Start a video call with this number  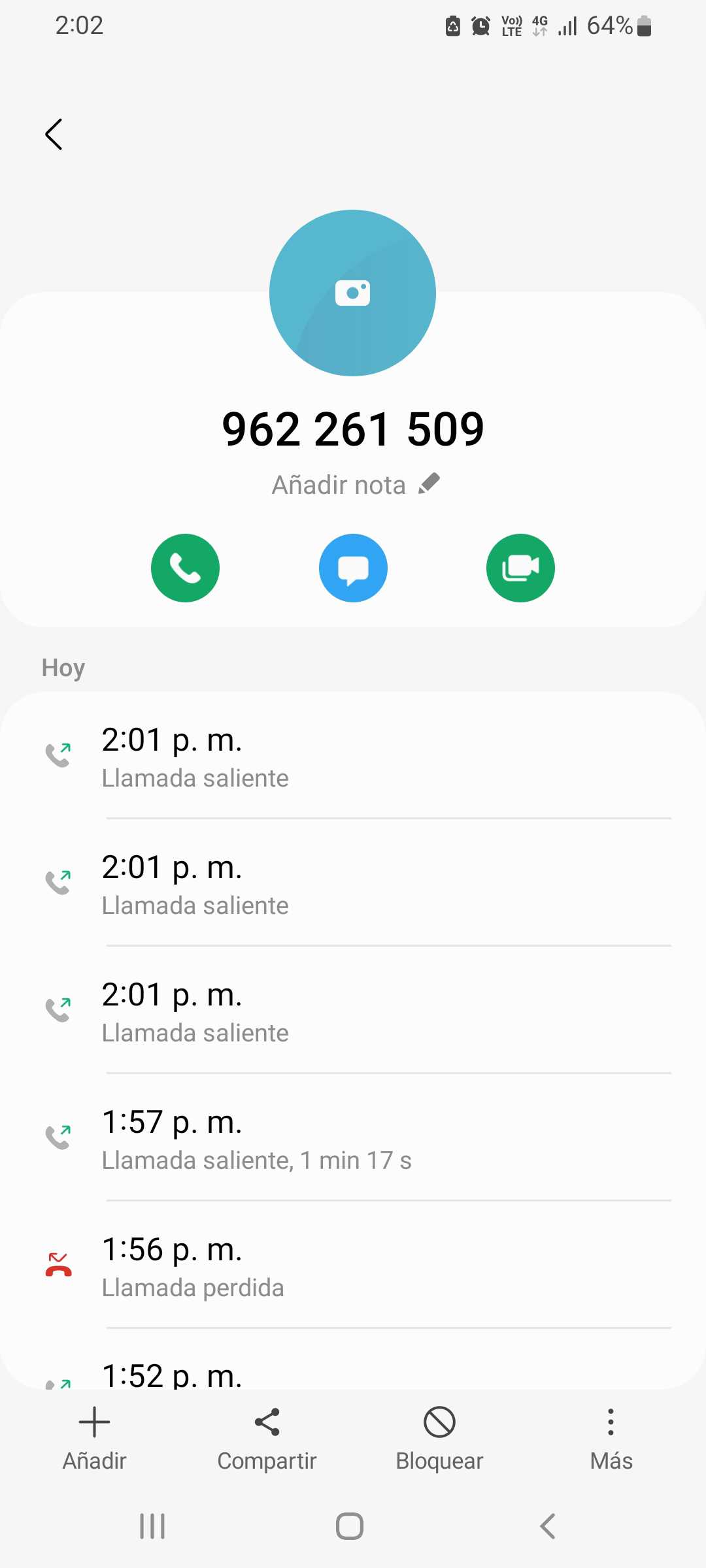tap(520, 568)
